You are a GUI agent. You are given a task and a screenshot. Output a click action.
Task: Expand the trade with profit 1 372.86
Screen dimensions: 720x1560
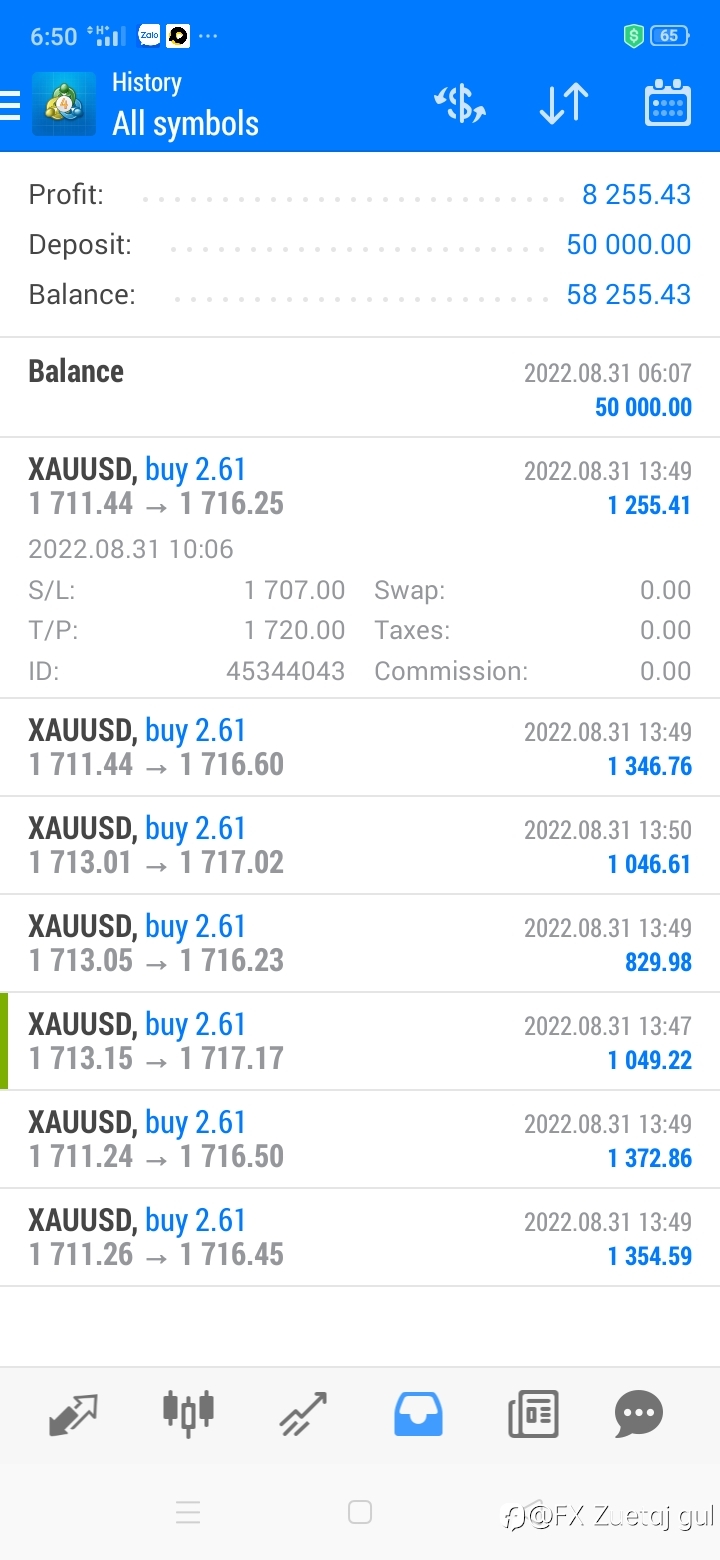360,1140
